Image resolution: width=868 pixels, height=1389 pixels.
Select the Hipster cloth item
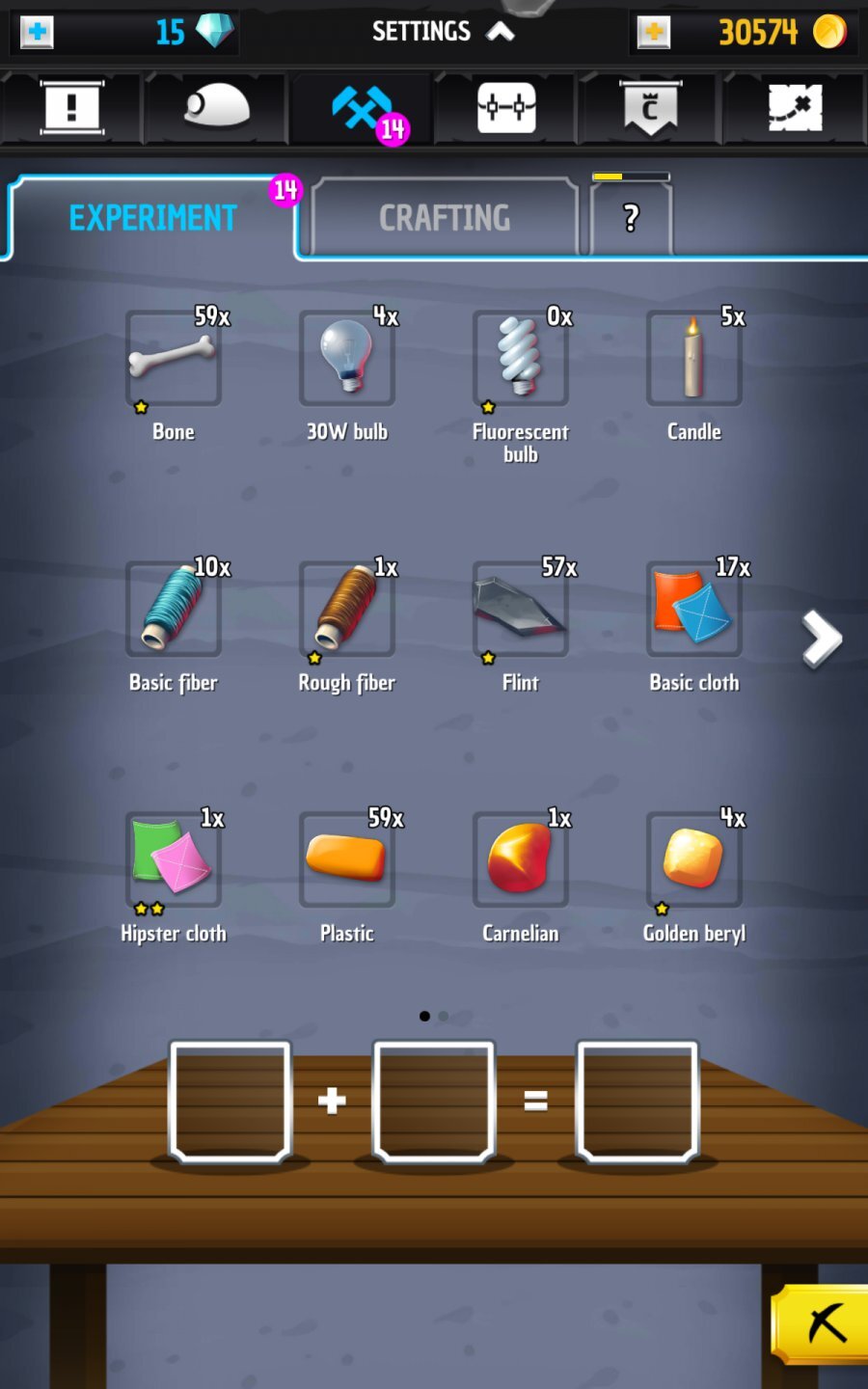click(x=174, y=860)
